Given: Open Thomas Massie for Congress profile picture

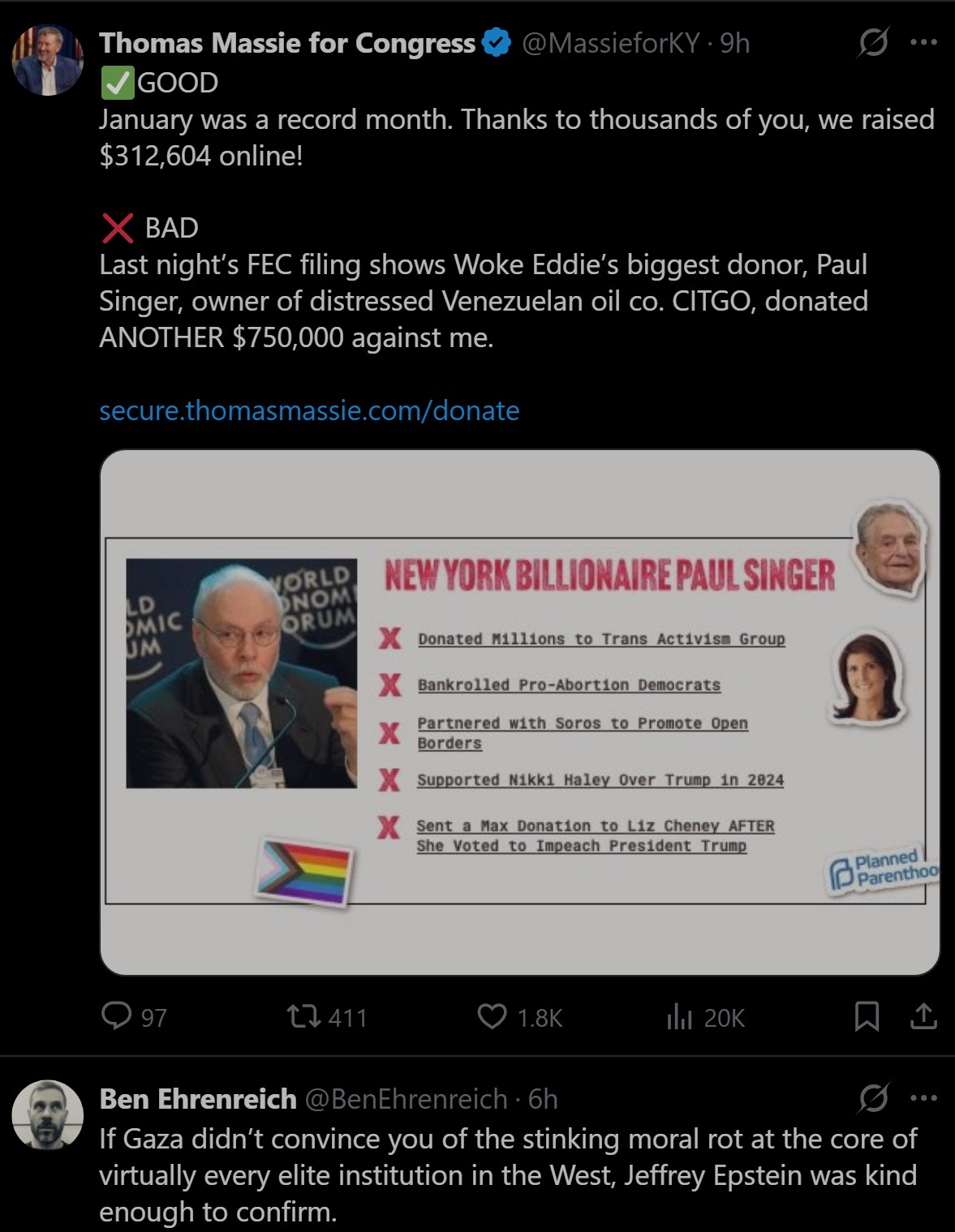Looking at the screenshot, I should [x=47, y=60].
